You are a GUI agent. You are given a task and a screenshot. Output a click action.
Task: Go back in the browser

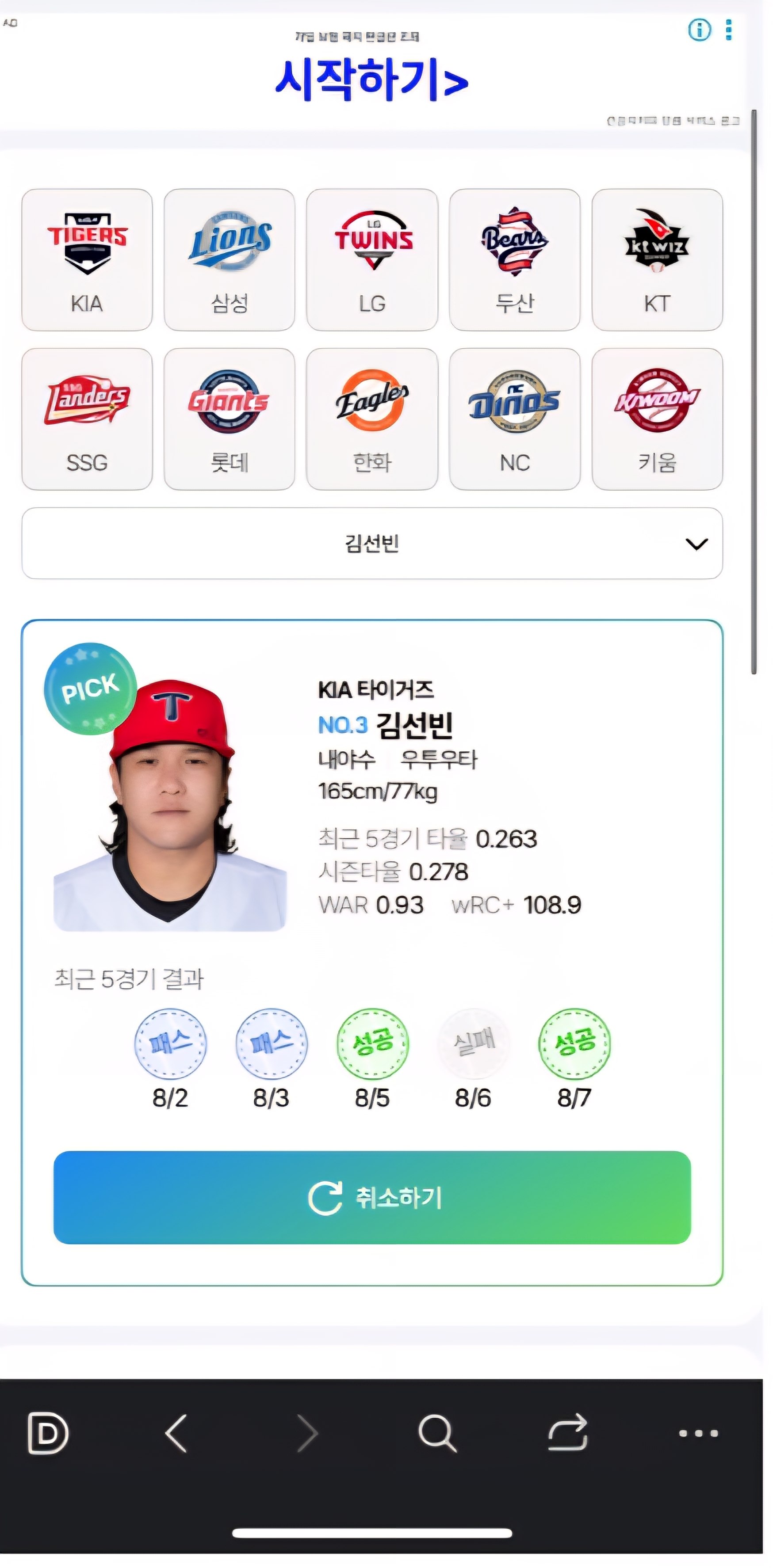point(176,1433)
